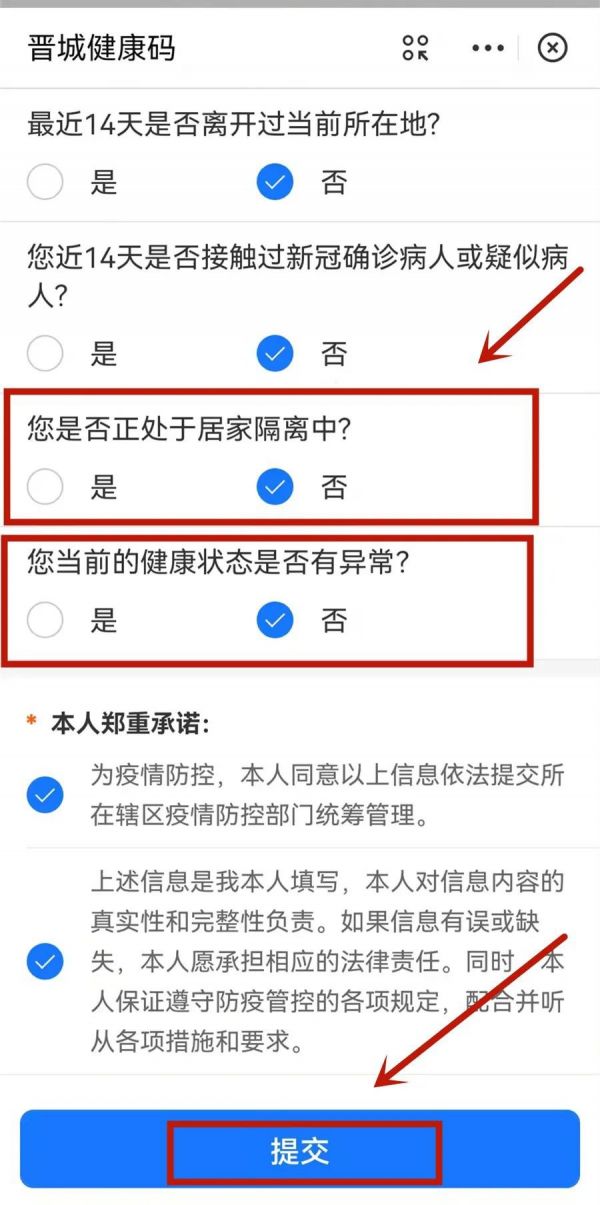Mark 否 for 居家隔离 question
This screenshot has width=600, height=1205.
coord(275,487)
